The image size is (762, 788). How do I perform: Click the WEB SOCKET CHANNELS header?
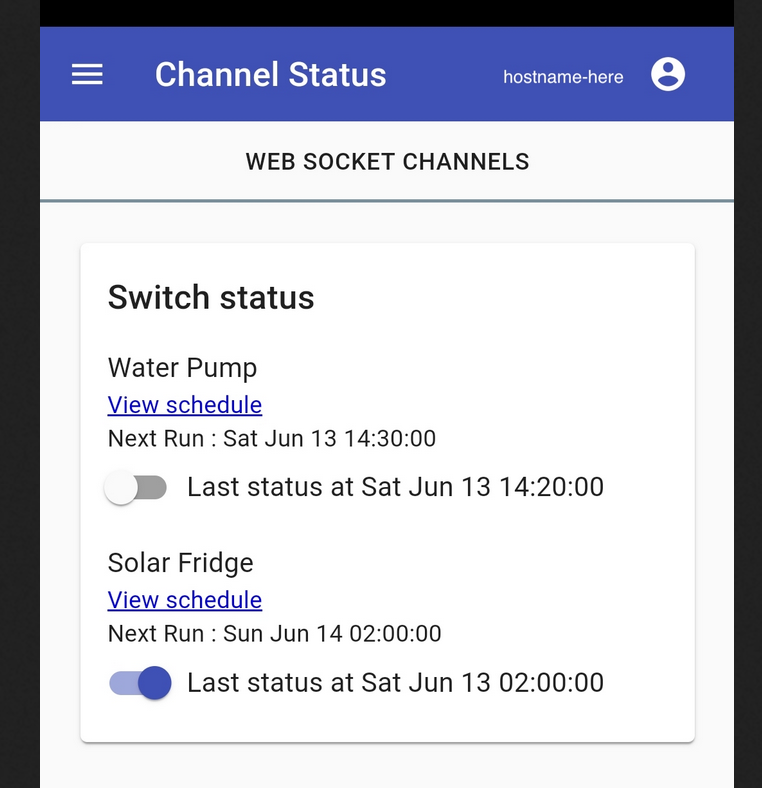coord(387,161)
